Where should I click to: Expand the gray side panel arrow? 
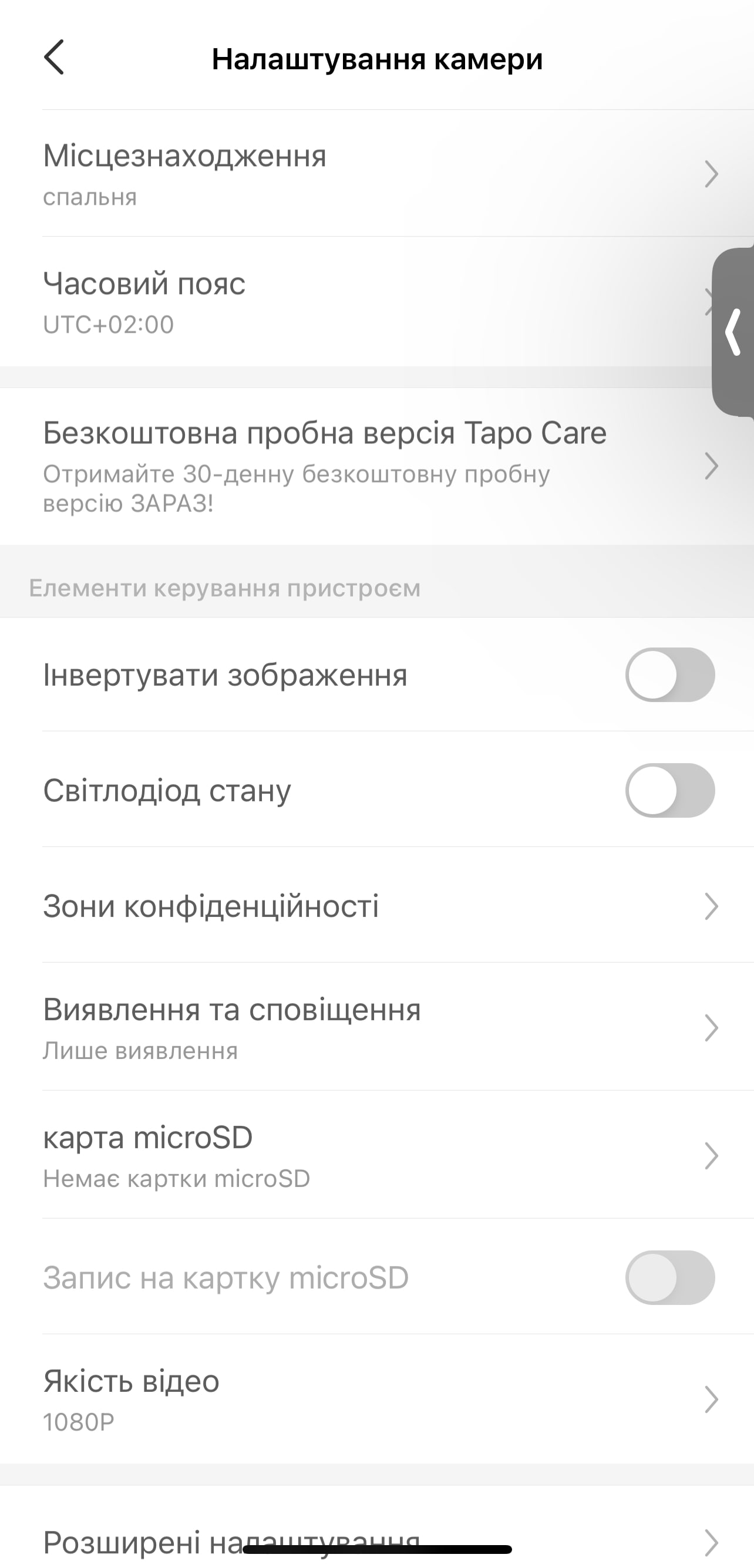733,332
